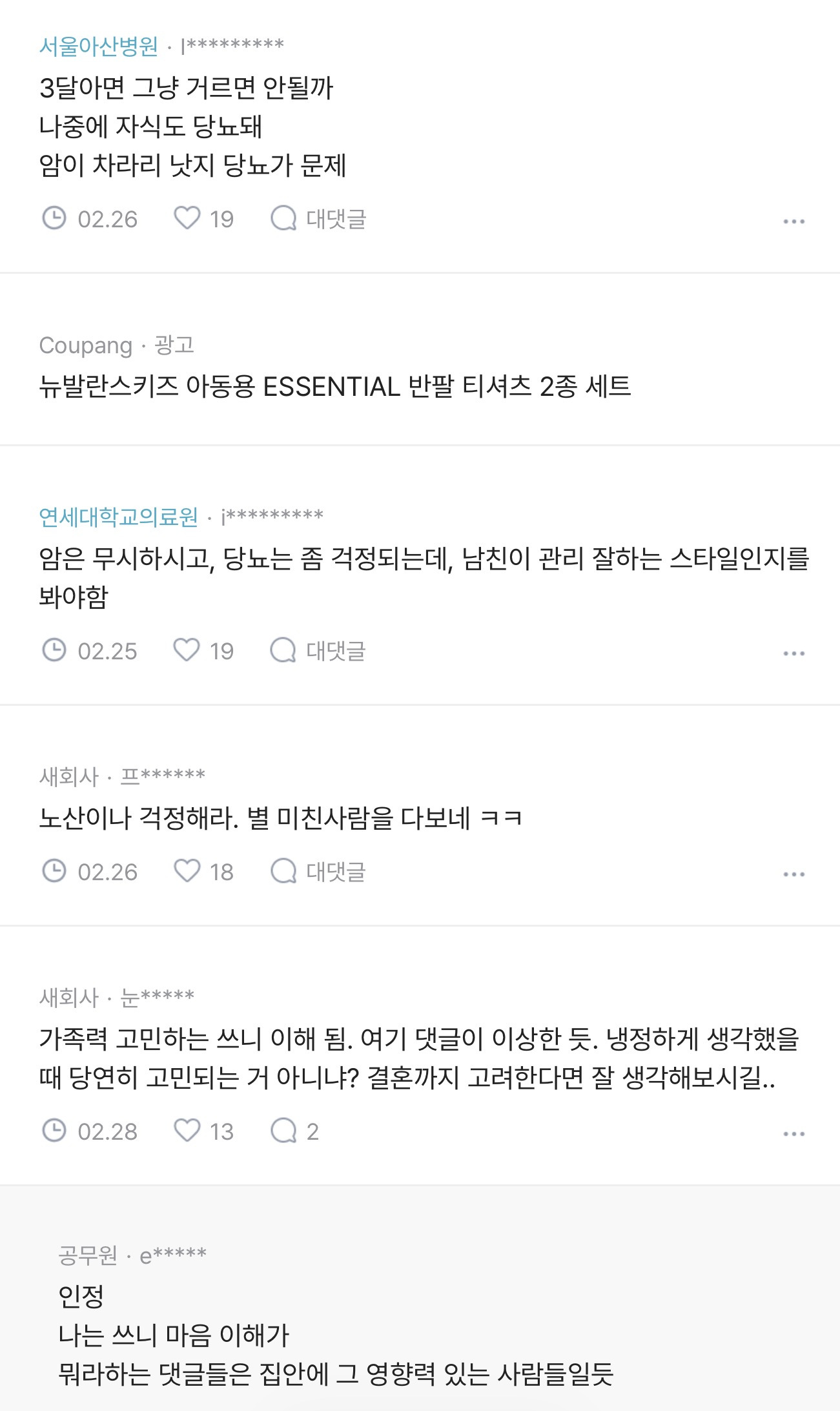Open the 연세대학교의료원 company link

point(119,517)
